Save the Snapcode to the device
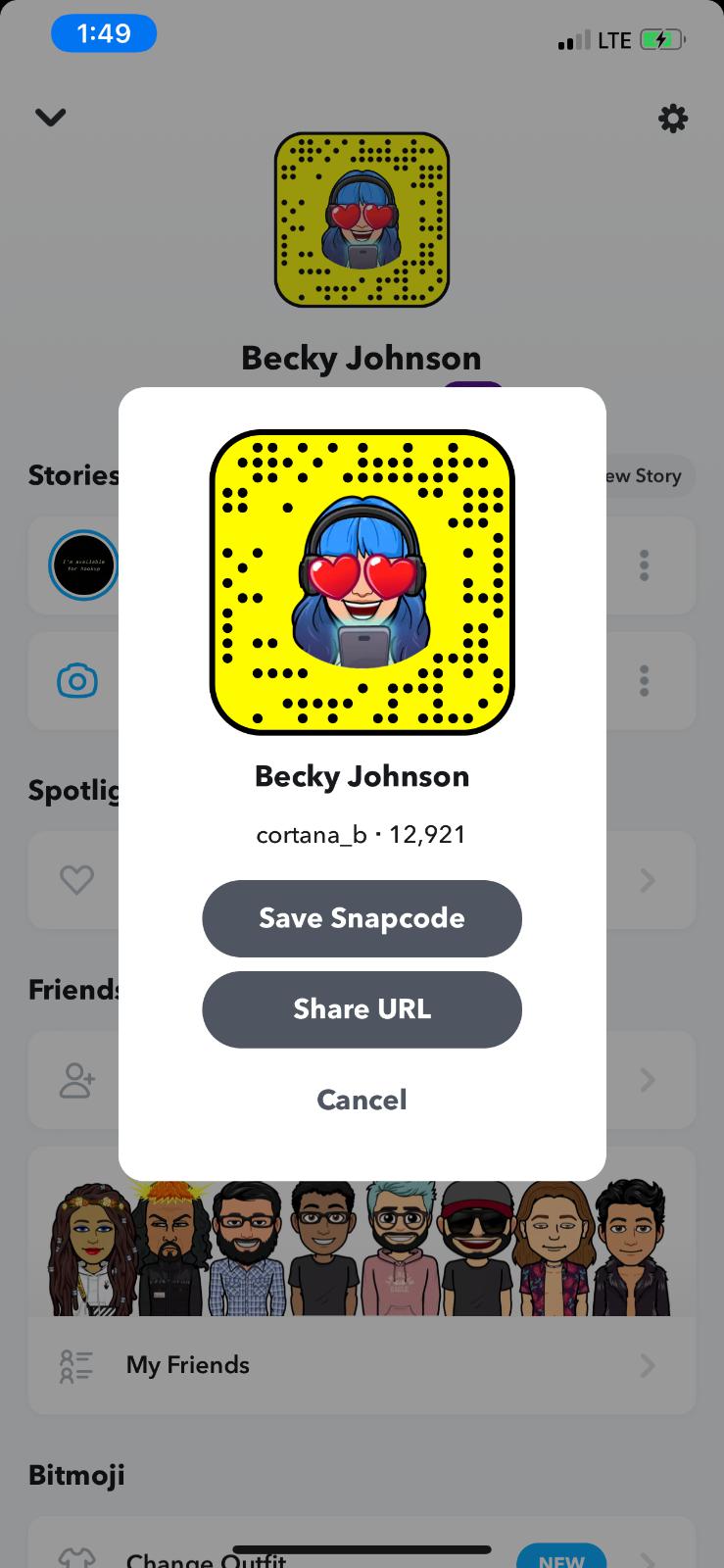The image size is (724, 1568). [362, 918]
